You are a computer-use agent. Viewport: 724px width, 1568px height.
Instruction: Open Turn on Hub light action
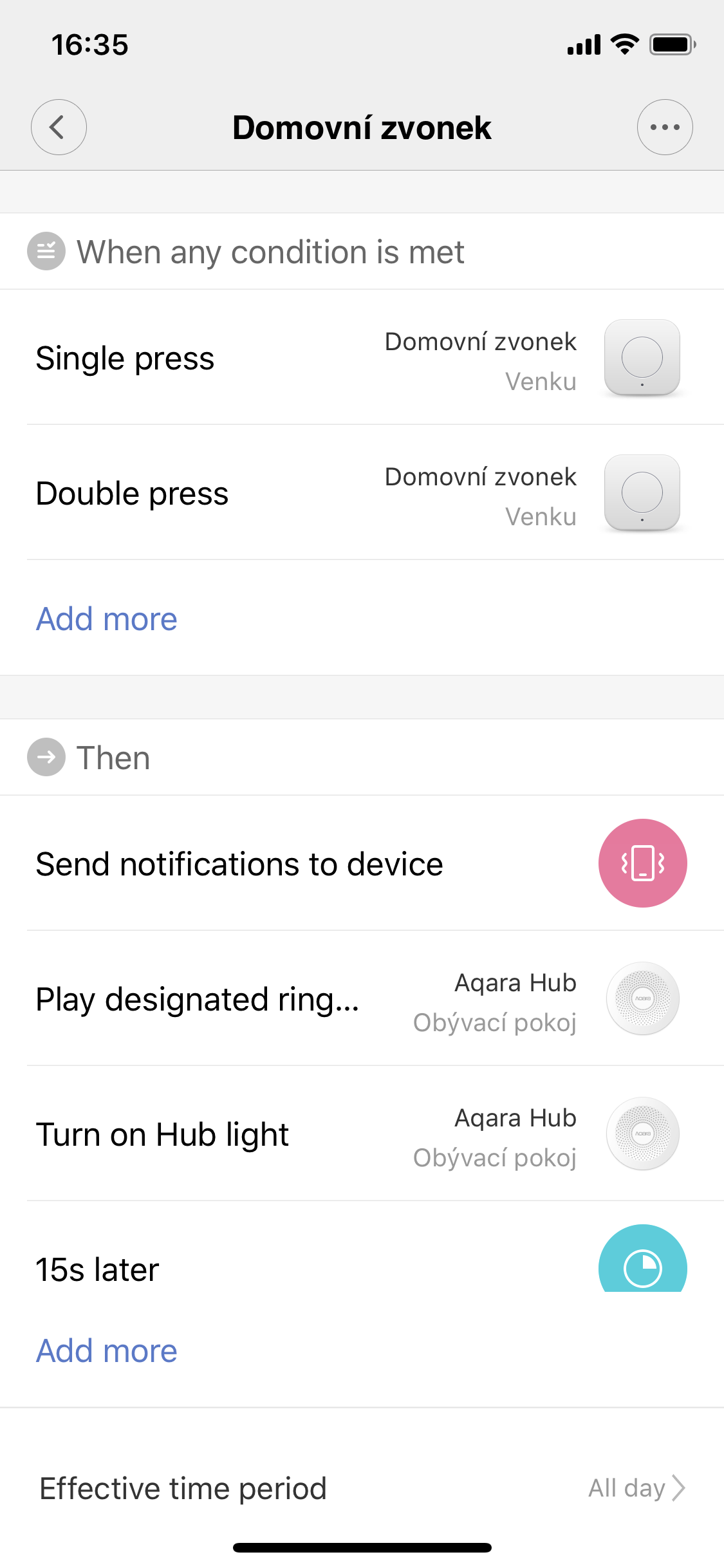360,1134
